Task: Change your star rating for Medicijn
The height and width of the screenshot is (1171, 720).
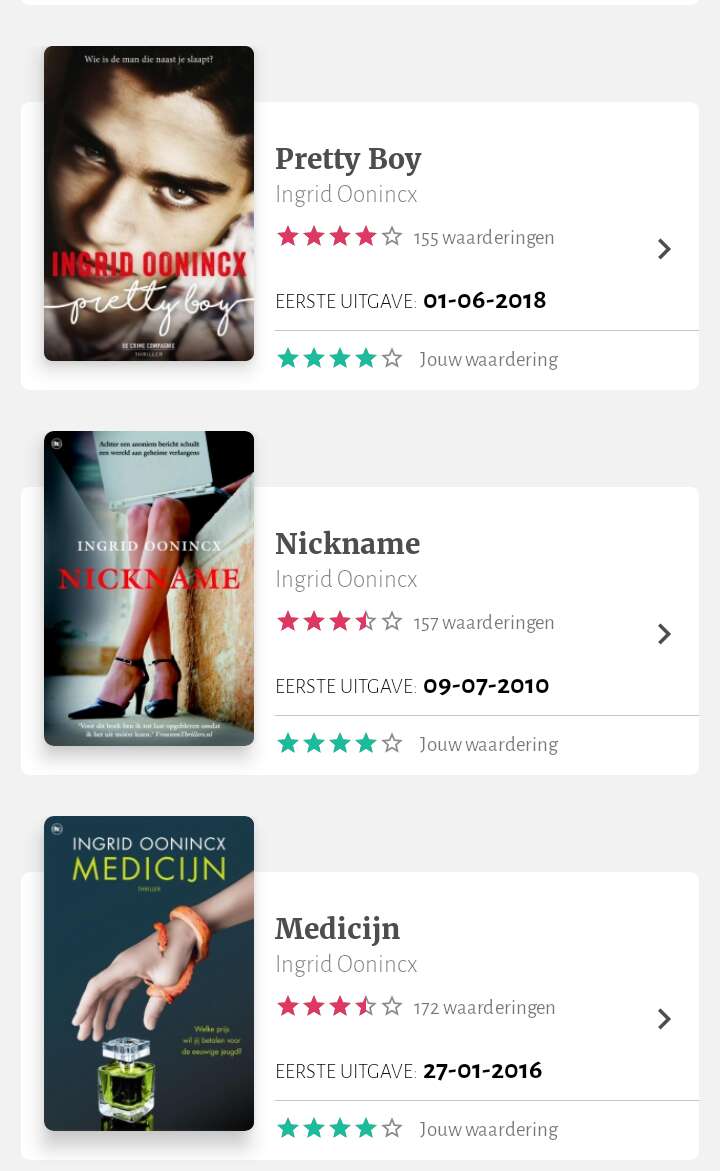Action: pos(340,1128)
